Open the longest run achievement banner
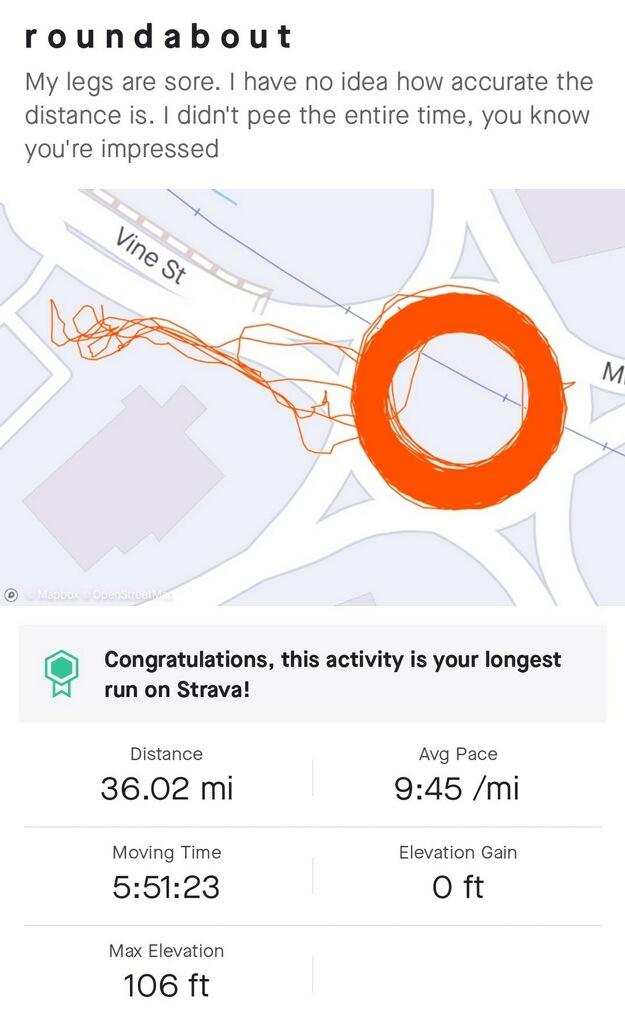Image resolution: width=625 pixels, height=1024 pixels. 312,674
